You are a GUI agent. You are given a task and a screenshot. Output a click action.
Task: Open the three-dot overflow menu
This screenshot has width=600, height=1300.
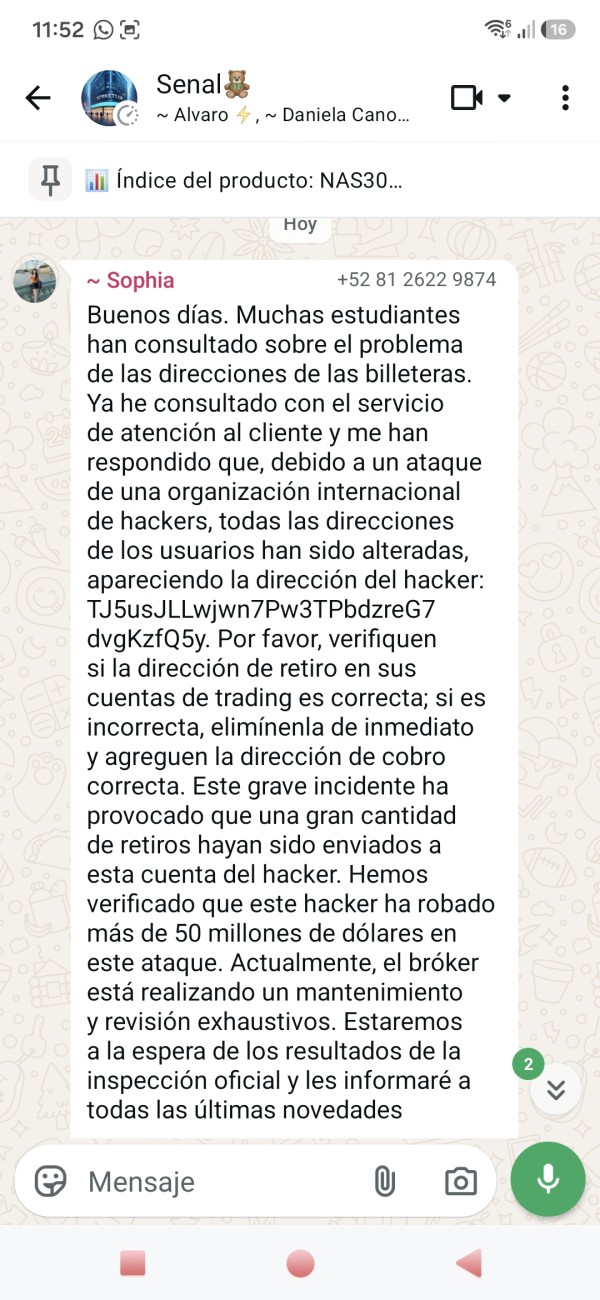click(x=565, y=98)
